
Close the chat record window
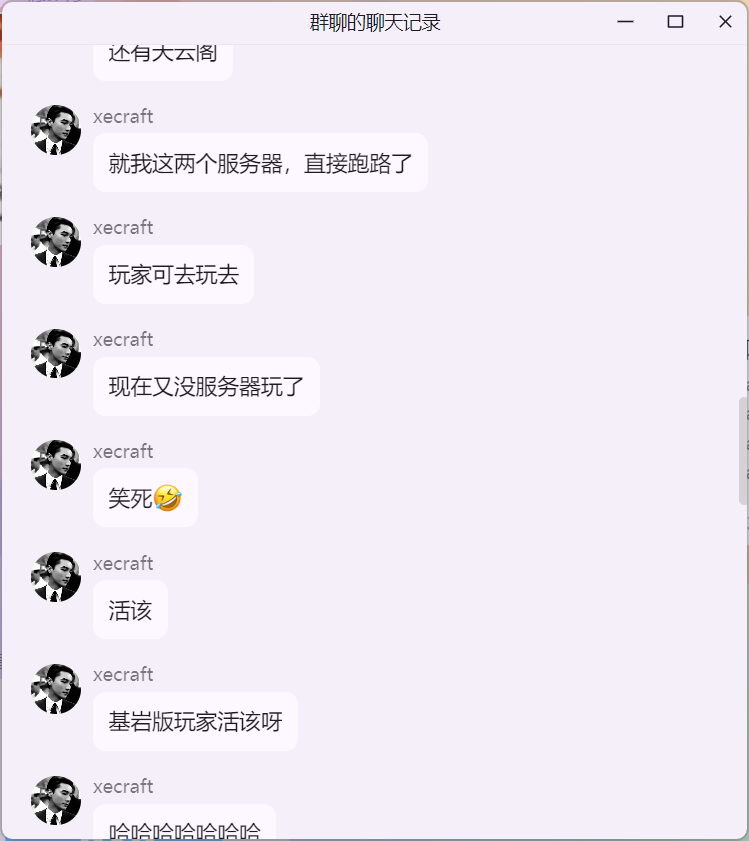point(725,22)
